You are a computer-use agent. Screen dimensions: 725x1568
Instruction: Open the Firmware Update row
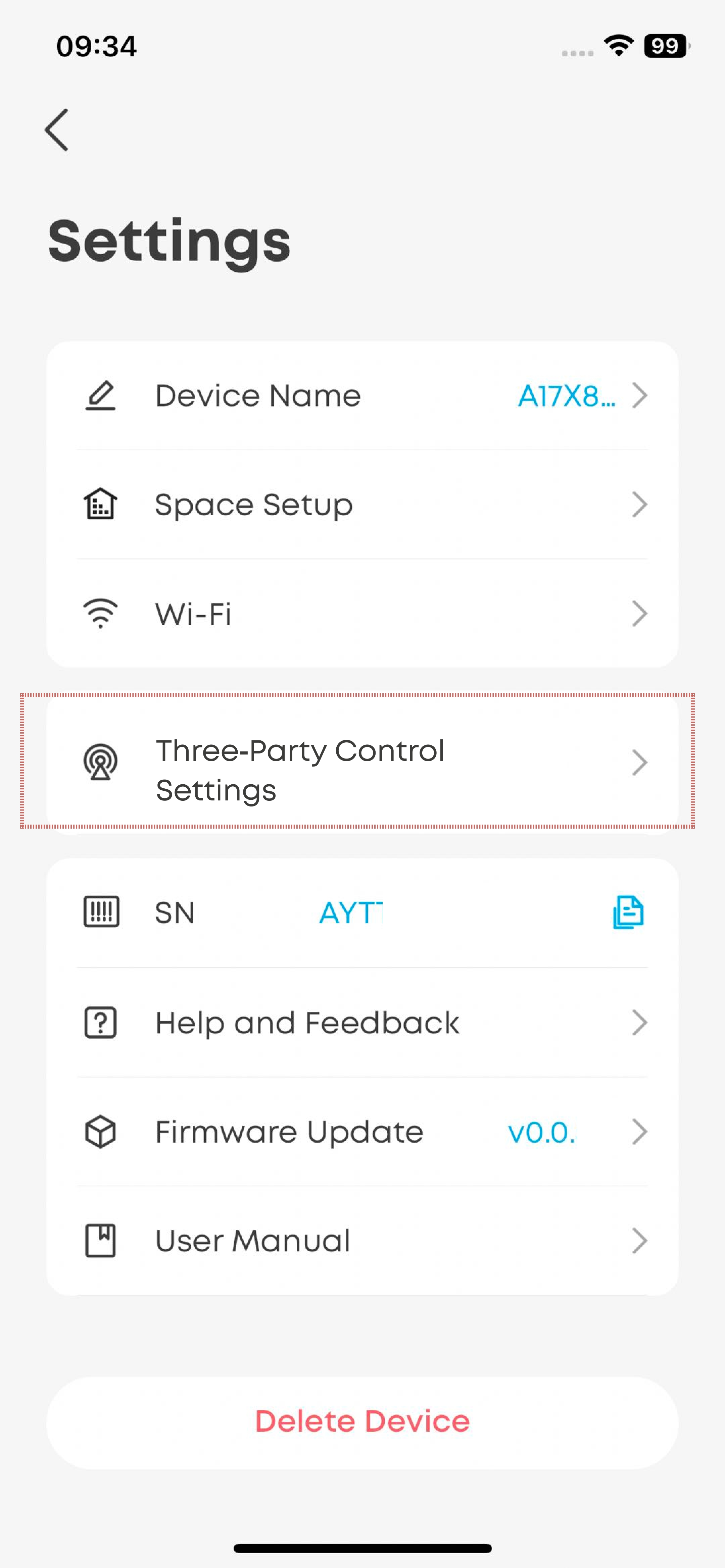[362, 1132]
